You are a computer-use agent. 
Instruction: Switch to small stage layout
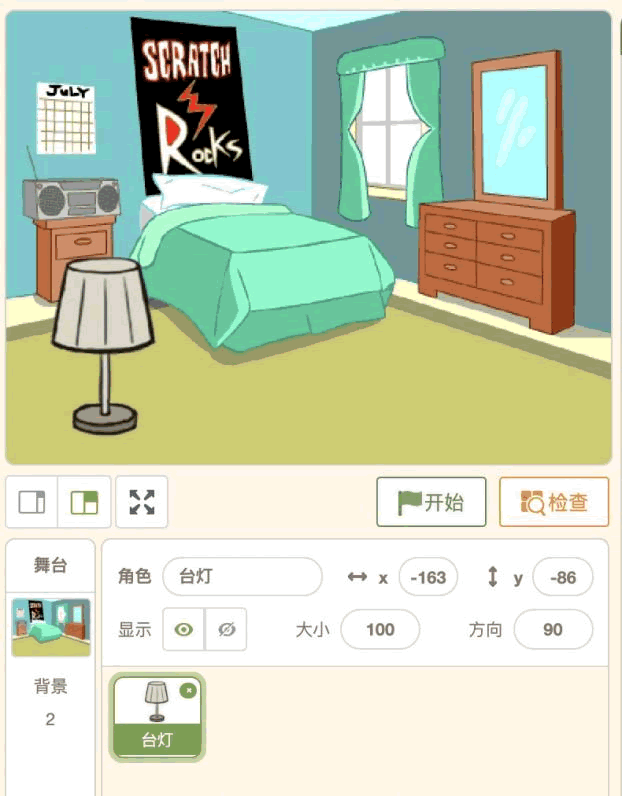click(32, 502)
